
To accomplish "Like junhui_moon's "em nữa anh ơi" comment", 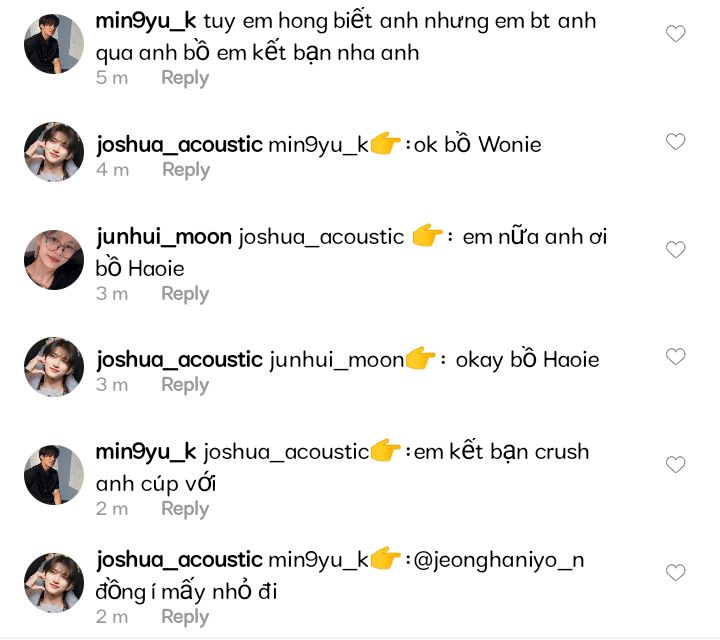I will click(675, 249).
